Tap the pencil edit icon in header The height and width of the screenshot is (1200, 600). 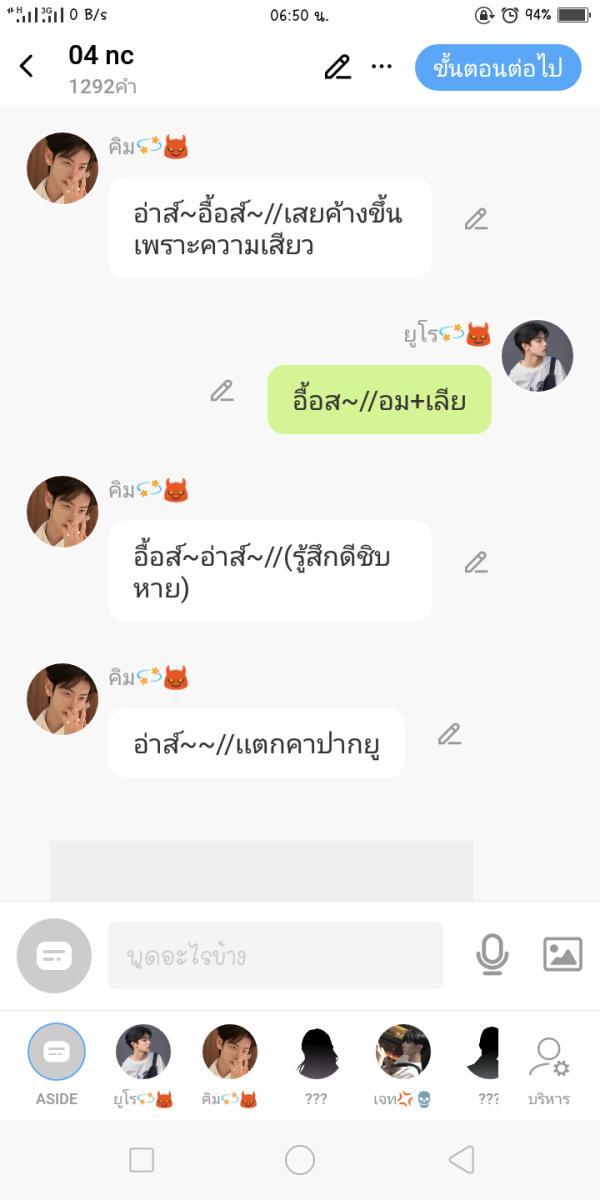tap(338, 67)
